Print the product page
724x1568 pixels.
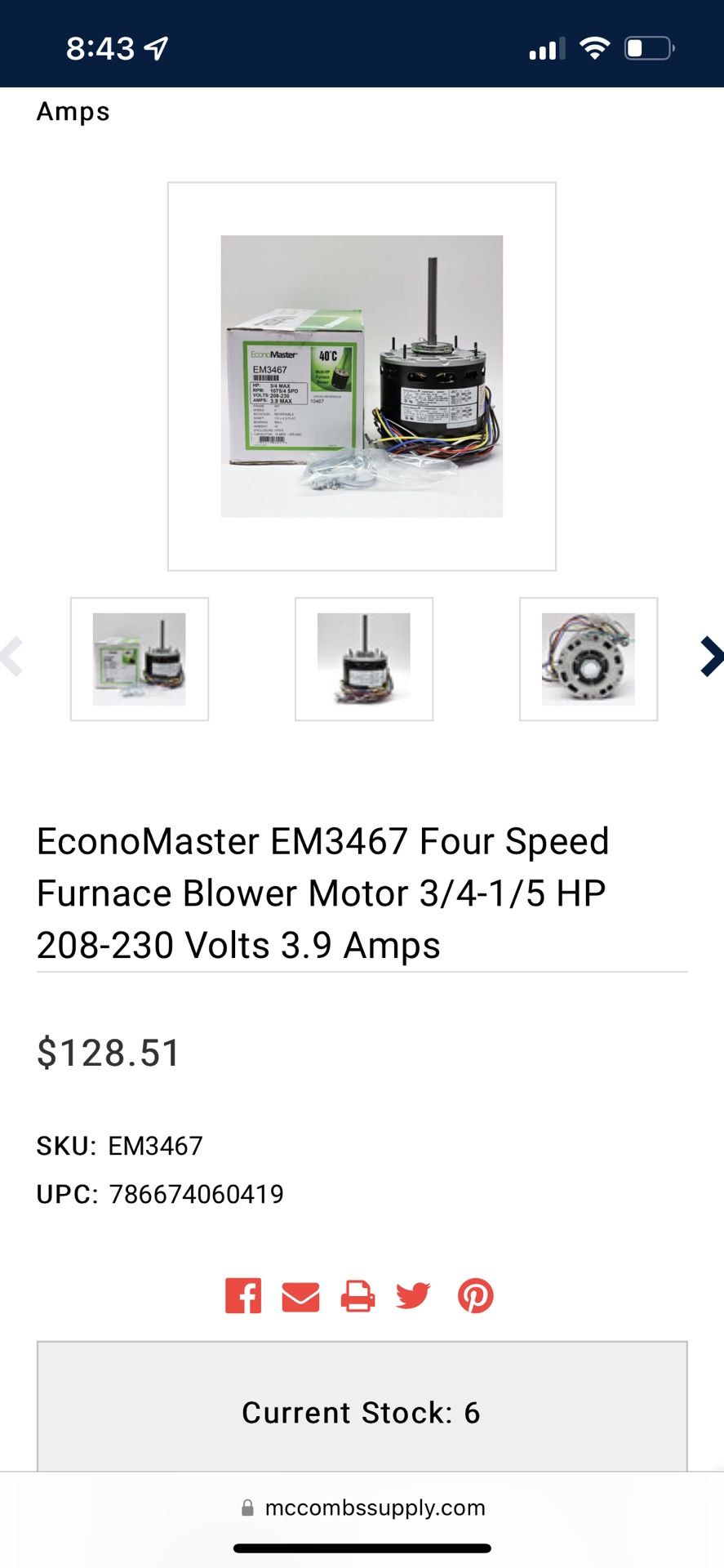pos(359,1295)
